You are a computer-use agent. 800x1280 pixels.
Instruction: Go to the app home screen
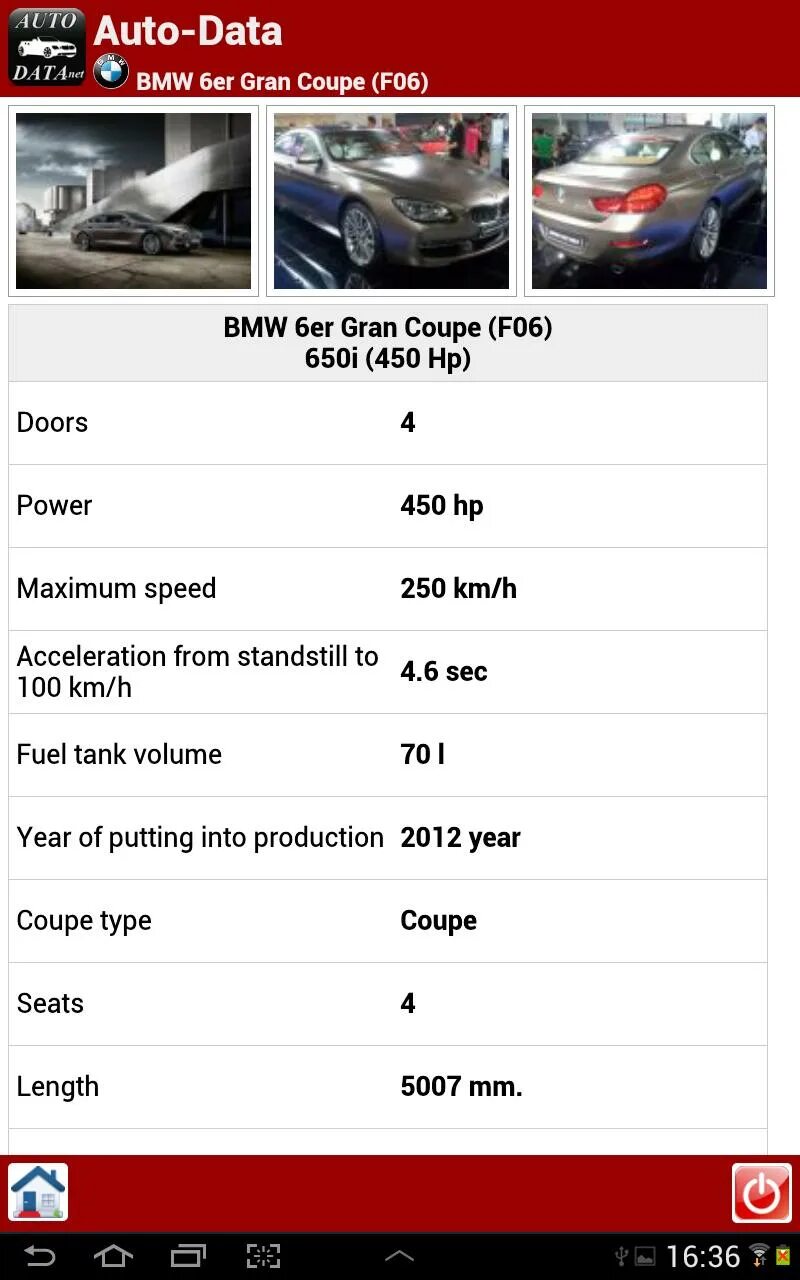coord(38,1192)
